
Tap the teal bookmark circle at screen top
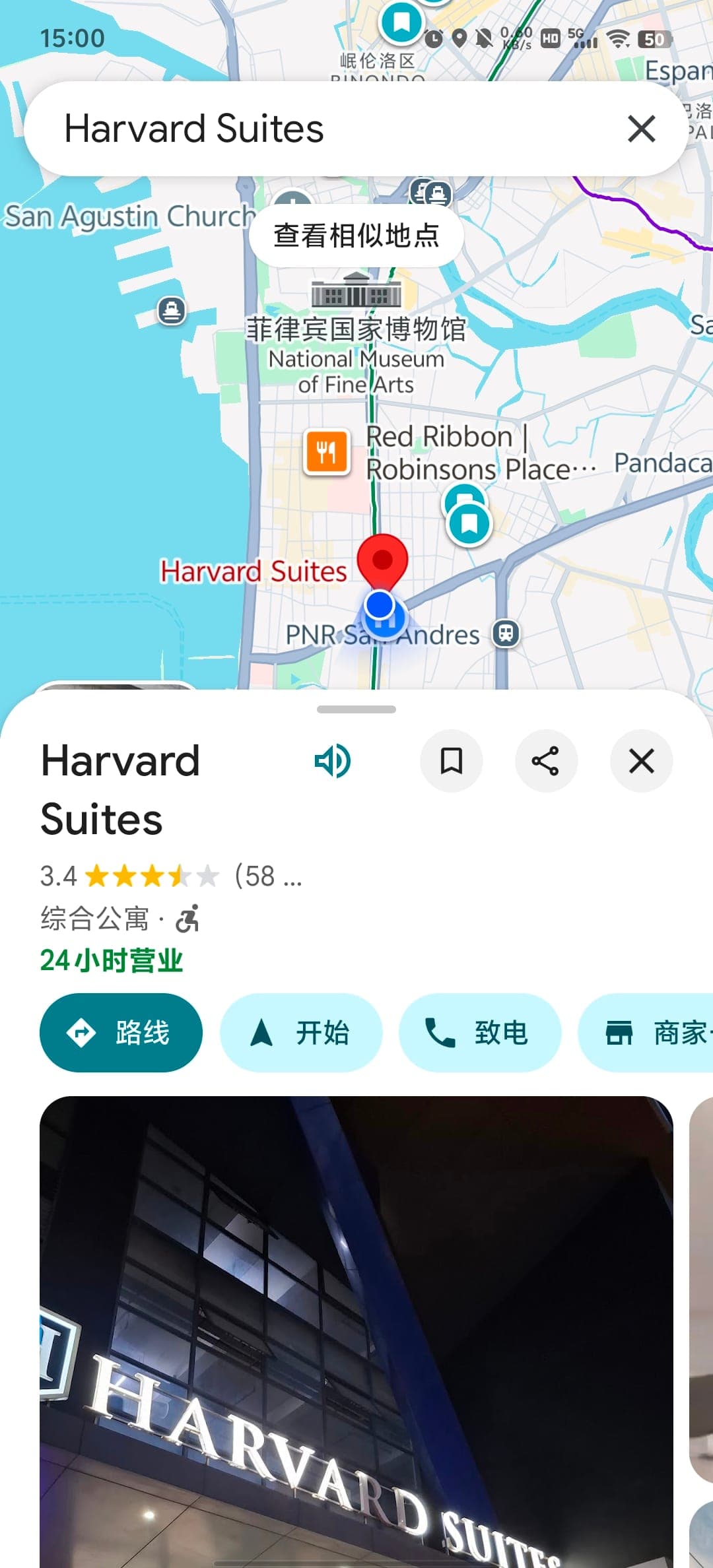coord(400,22)
